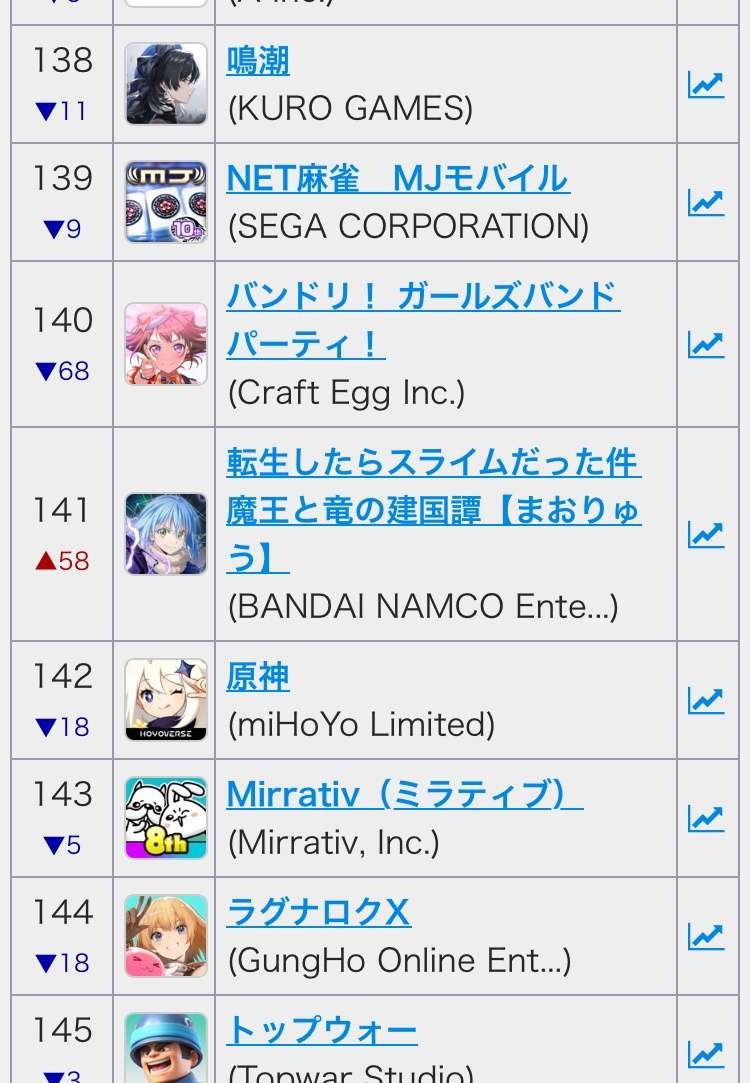Image resolution: width=750 pixels, height=1083 pixels.
Task: Open the NET麻雀 MJモバイル link
Action: 398,179
